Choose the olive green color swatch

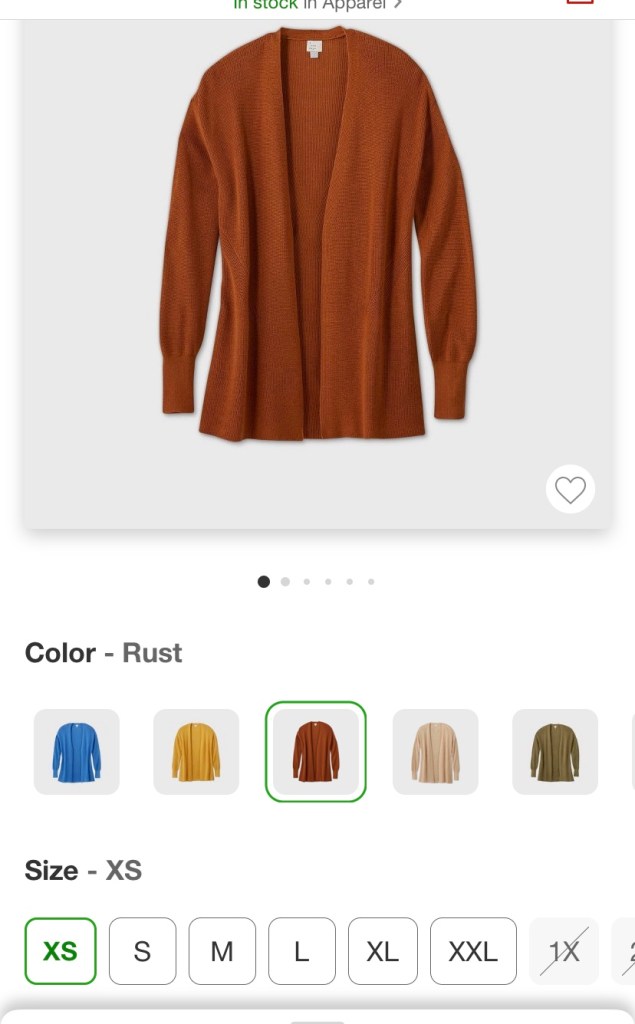point(555,752)
